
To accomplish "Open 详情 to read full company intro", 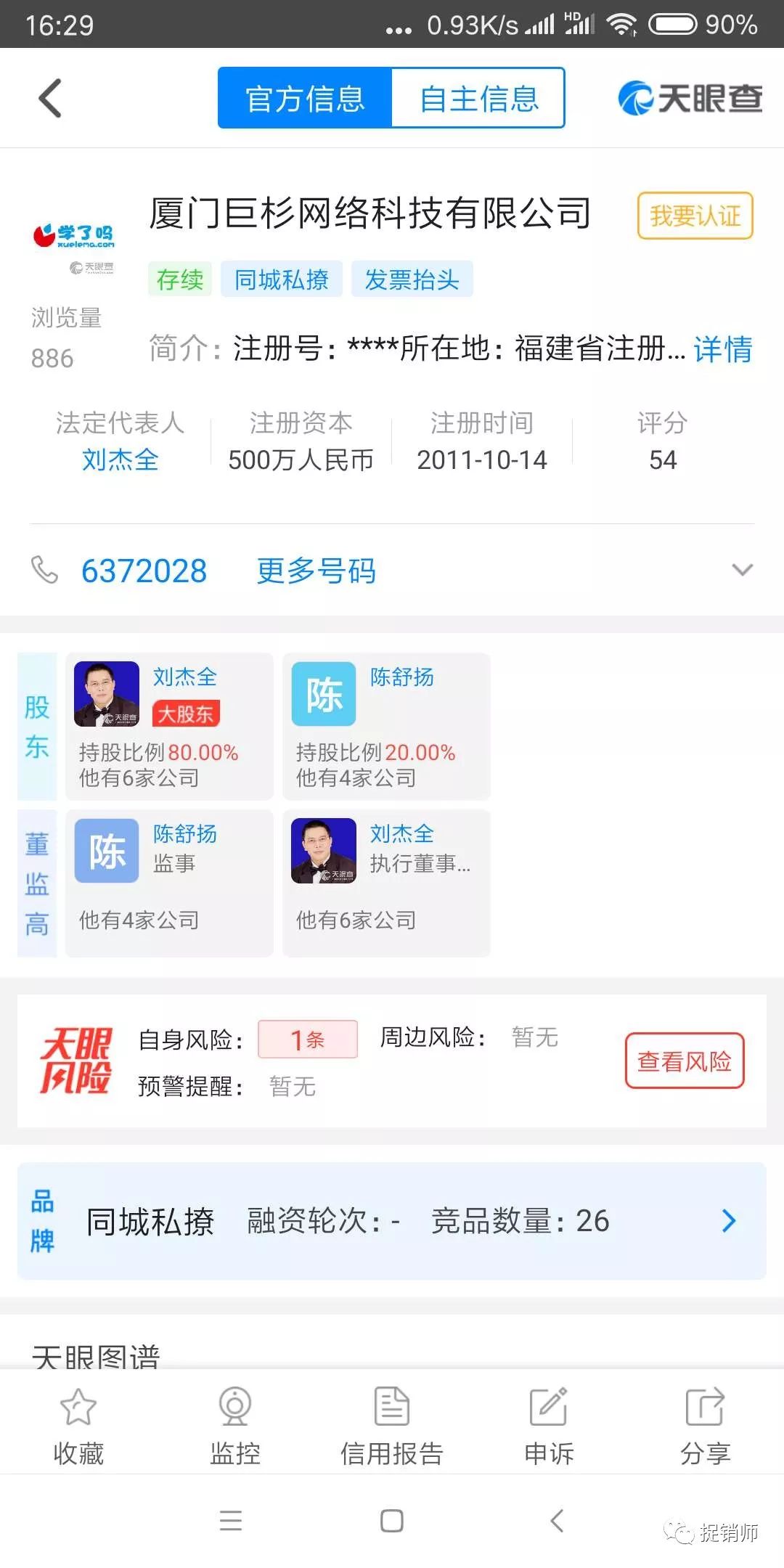I will click(x=722, y=349).
